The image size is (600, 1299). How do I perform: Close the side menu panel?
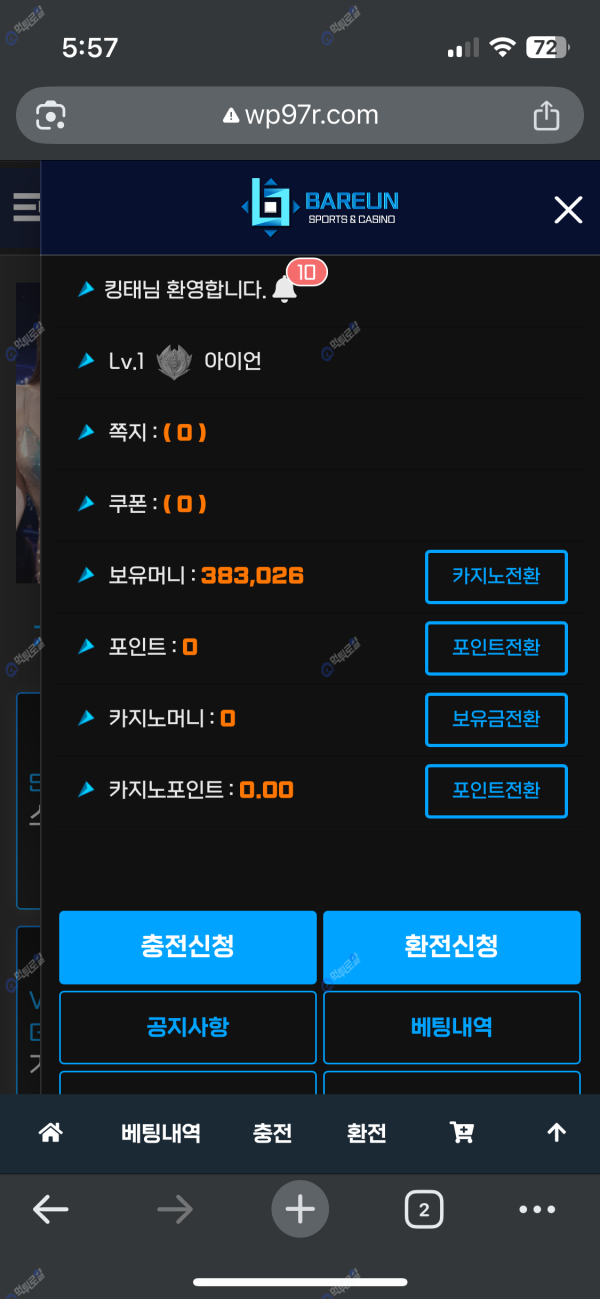568,210
